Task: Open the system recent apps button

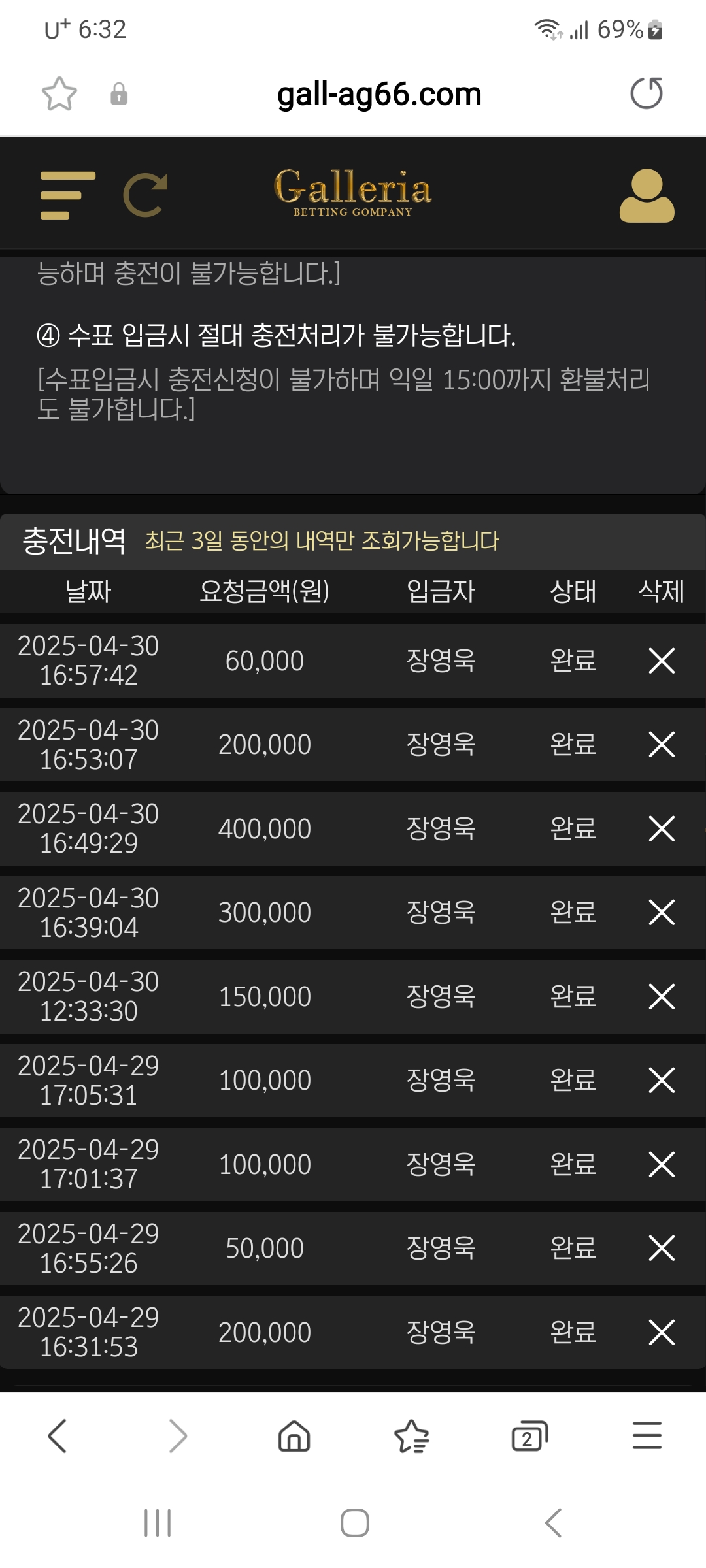Action: pos(158,1523)
